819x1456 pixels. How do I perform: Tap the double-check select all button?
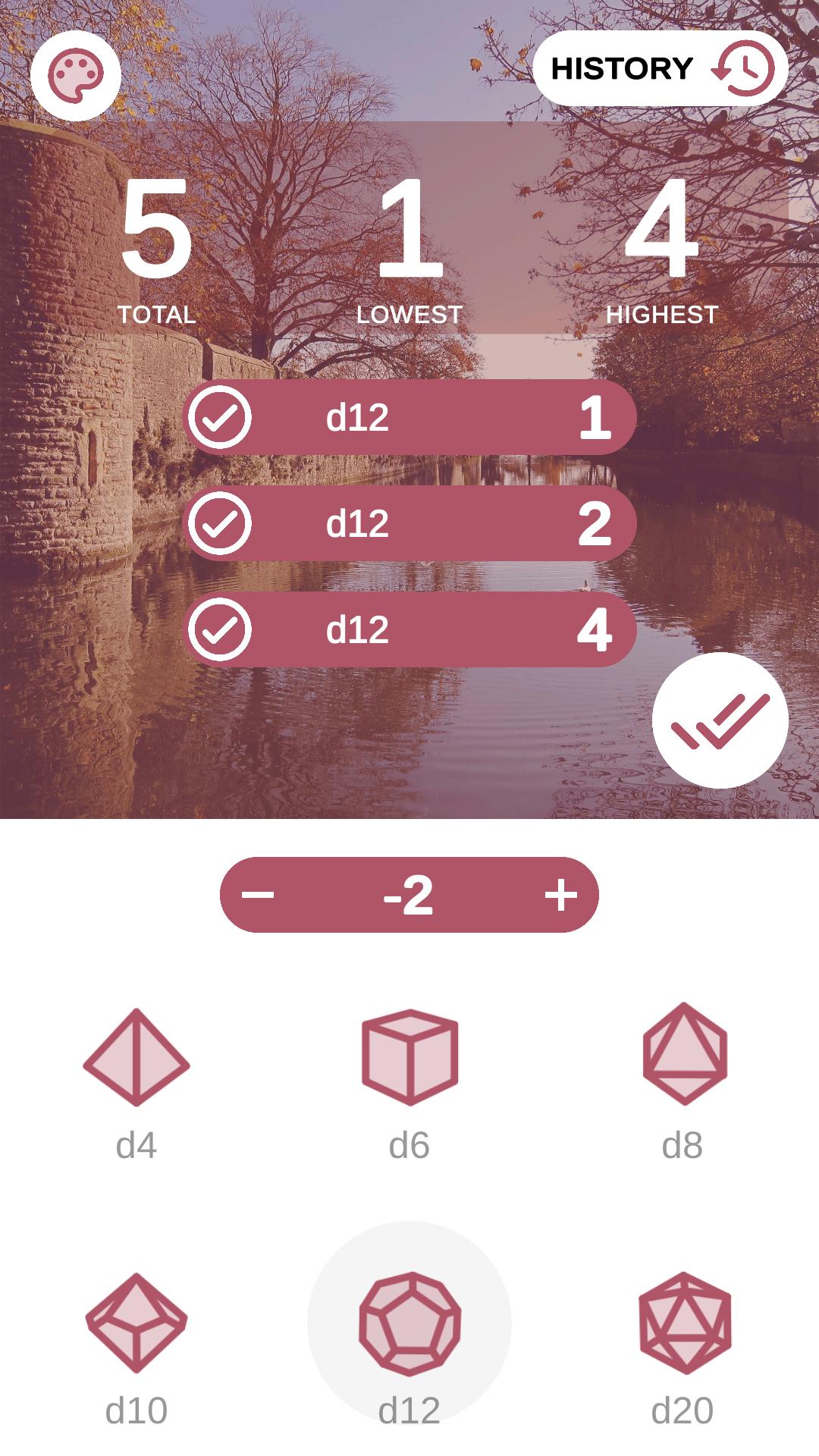(x=720, y=720)
